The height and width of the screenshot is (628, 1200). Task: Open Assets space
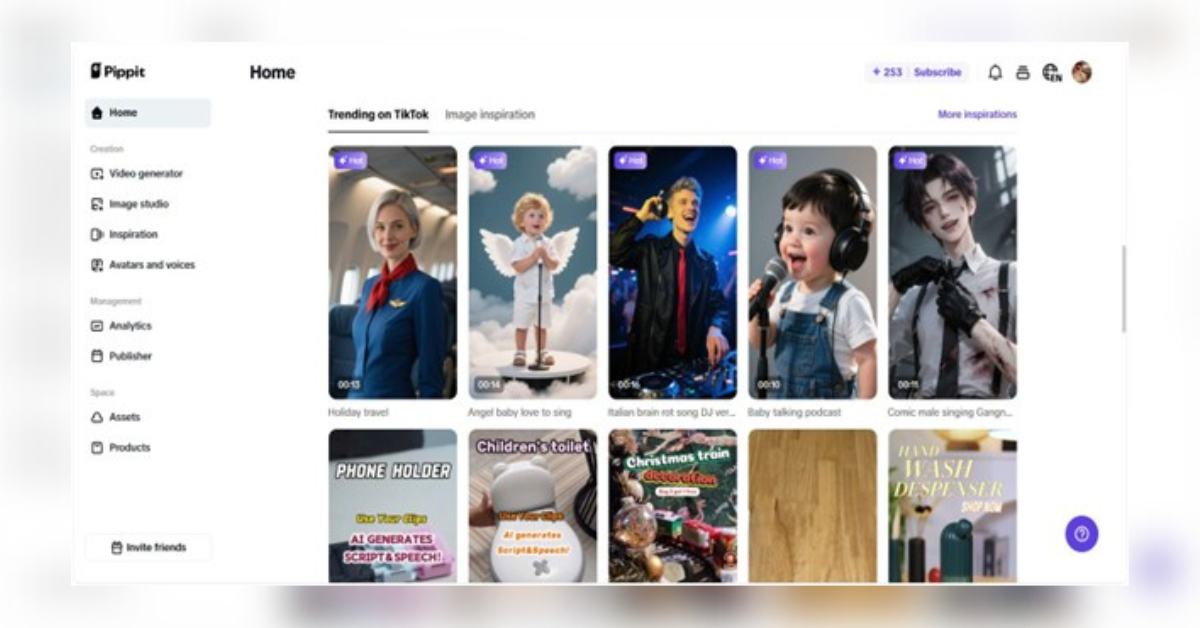click(x=124, y=417)
